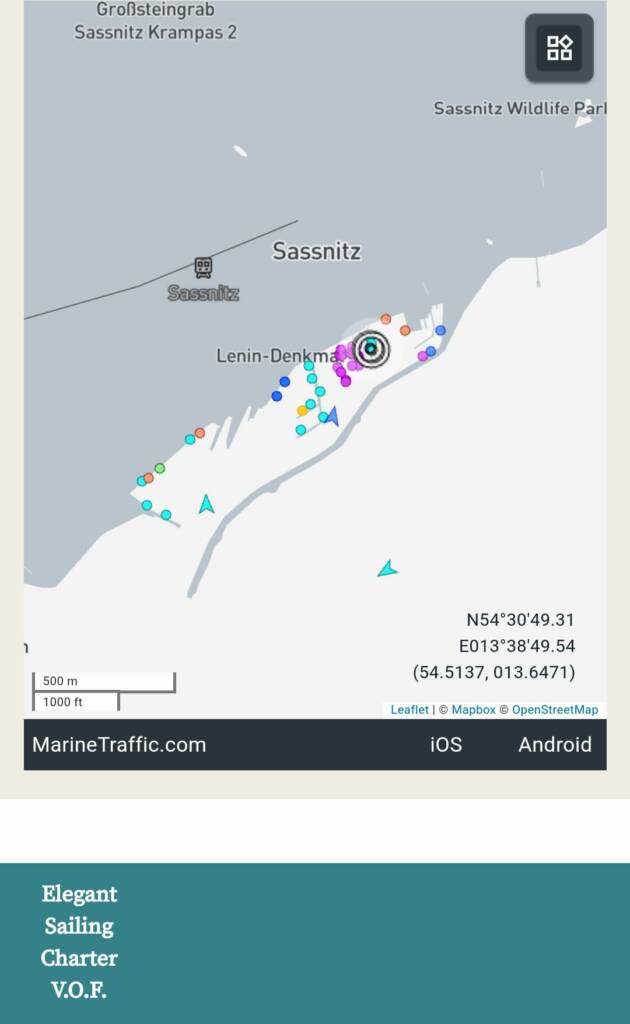Open the Mapbox attribution link

click(473, 710)
